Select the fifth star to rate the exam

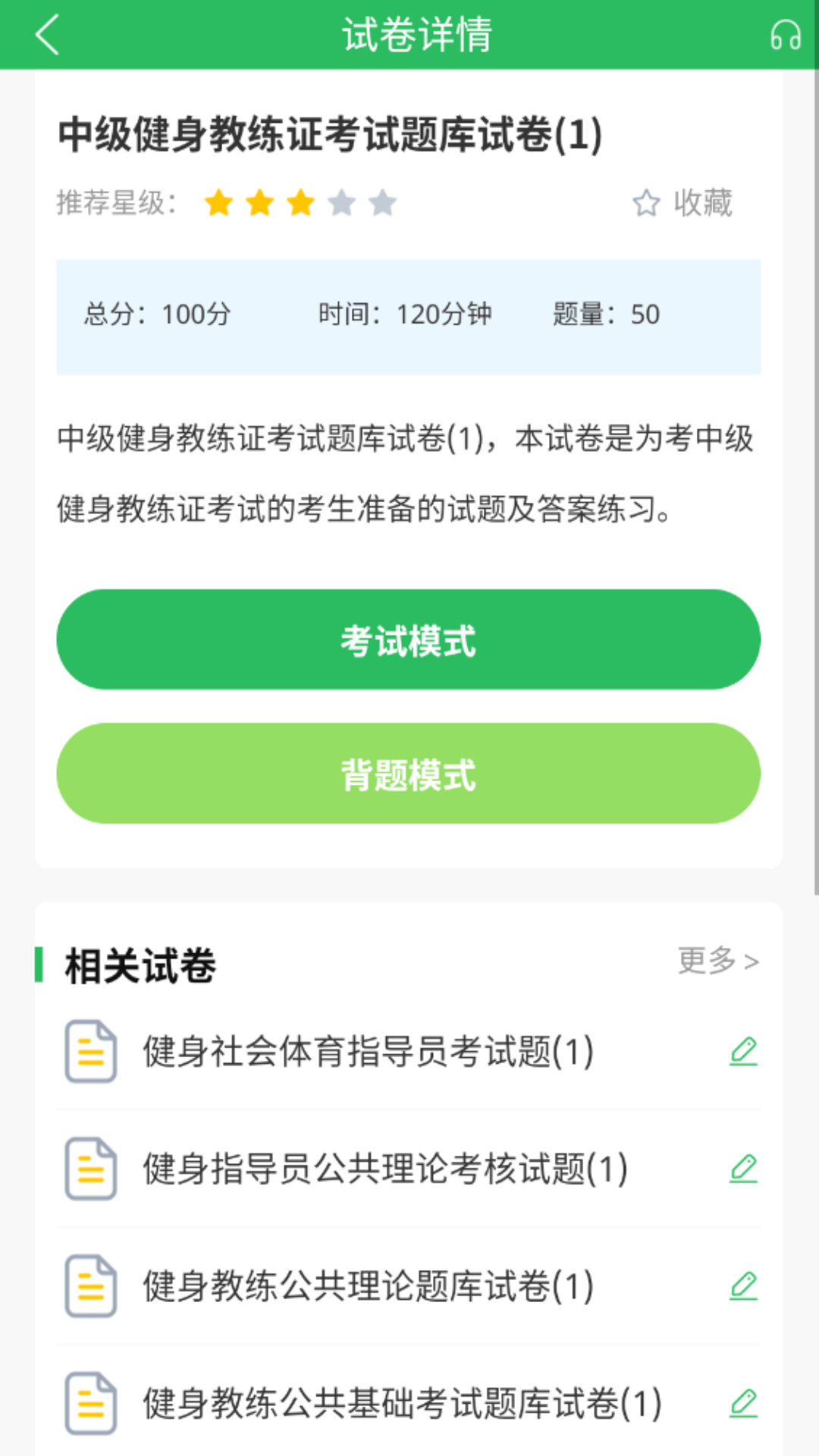point(383,203)
